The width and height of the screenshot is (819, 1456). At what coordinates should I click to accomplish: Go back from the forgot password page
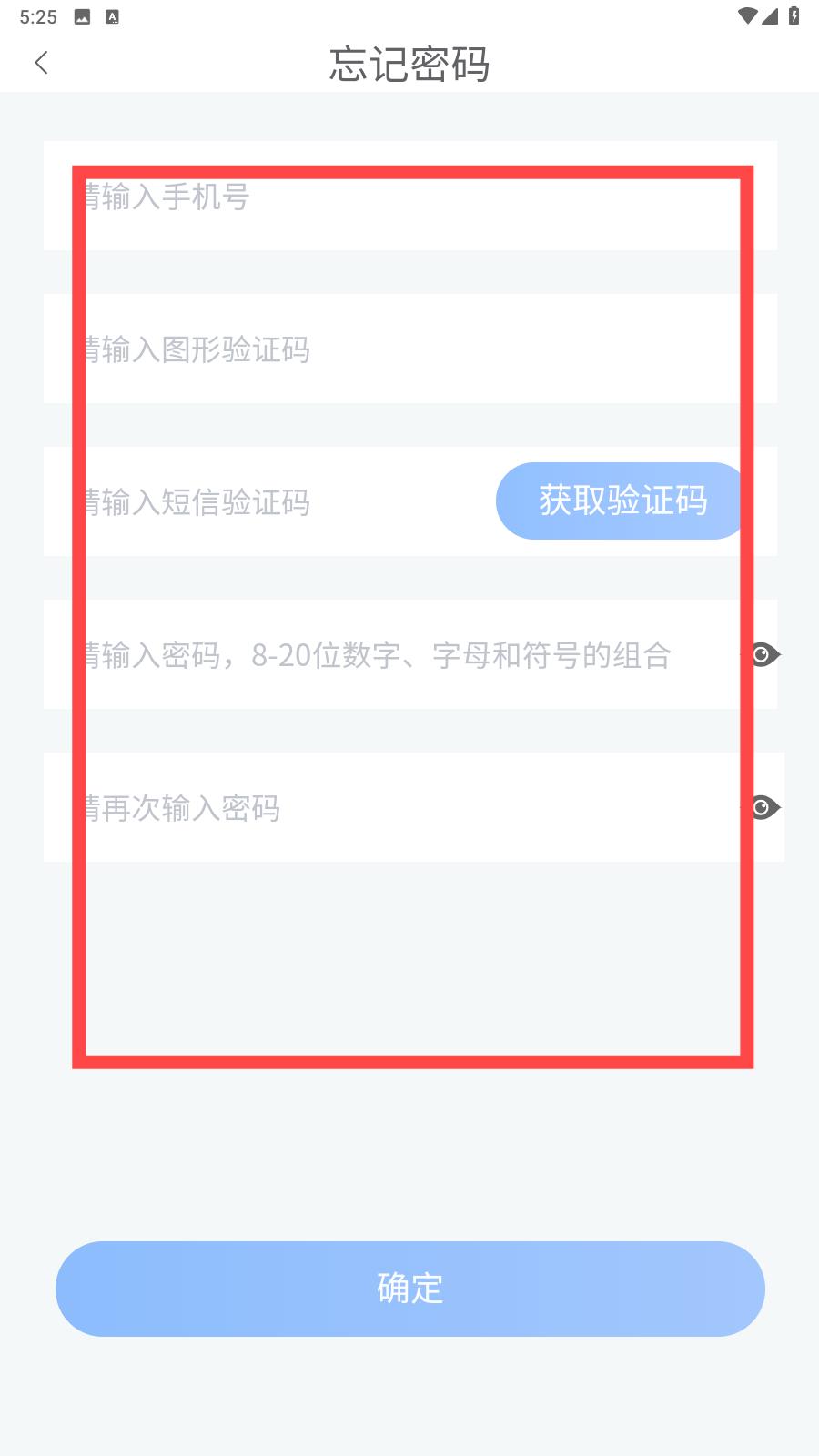coord(41,63)
